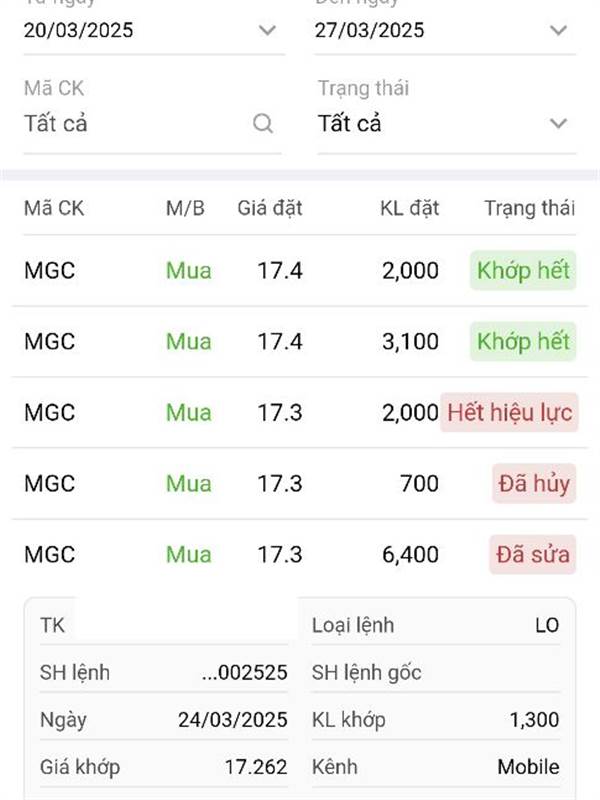This screenshot has height=800, width=600.
Task: Open the MGC order of 2,000 marked Khớp hết
Action: 300,270
